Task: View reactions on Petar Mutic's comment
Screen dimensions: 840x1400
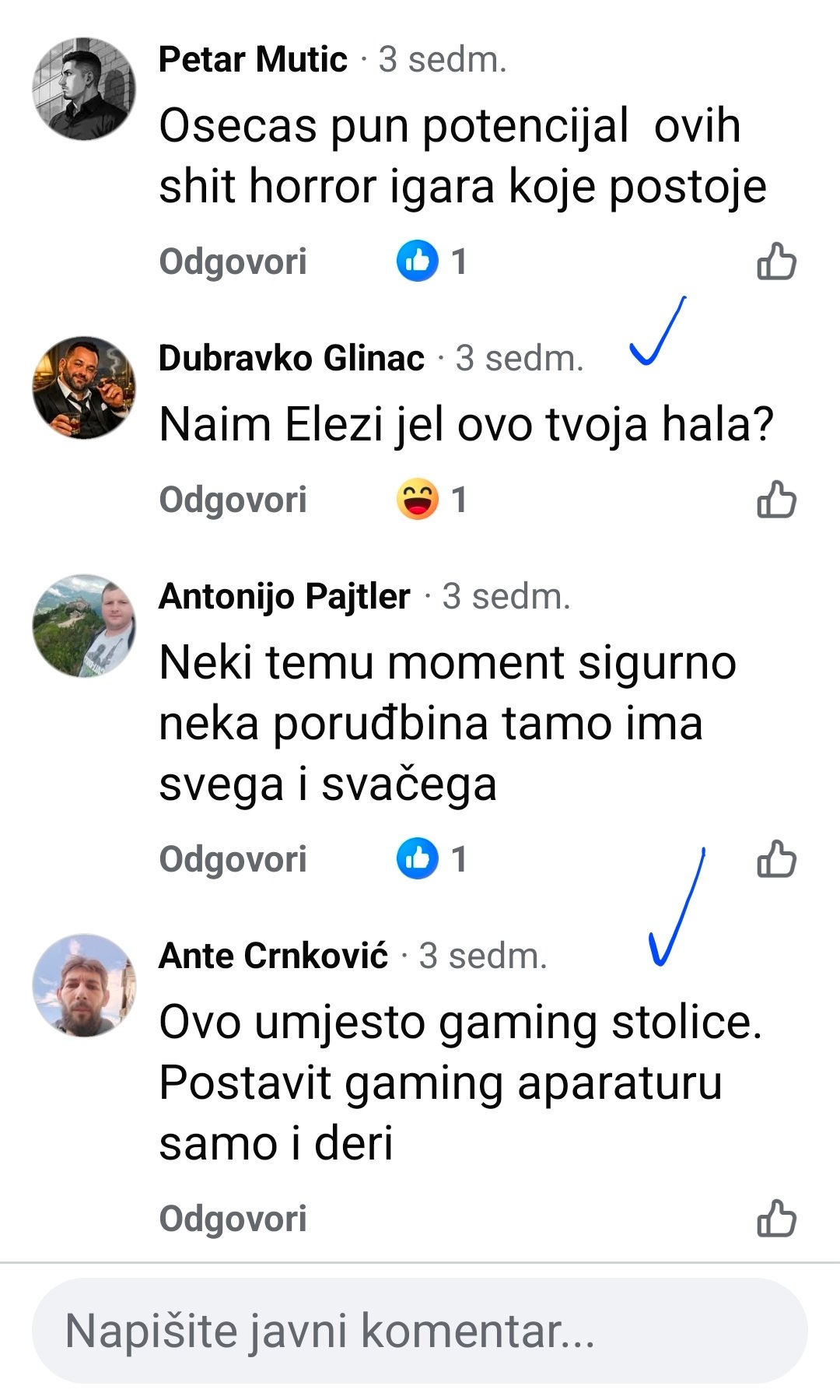Action: coord(432,261)
